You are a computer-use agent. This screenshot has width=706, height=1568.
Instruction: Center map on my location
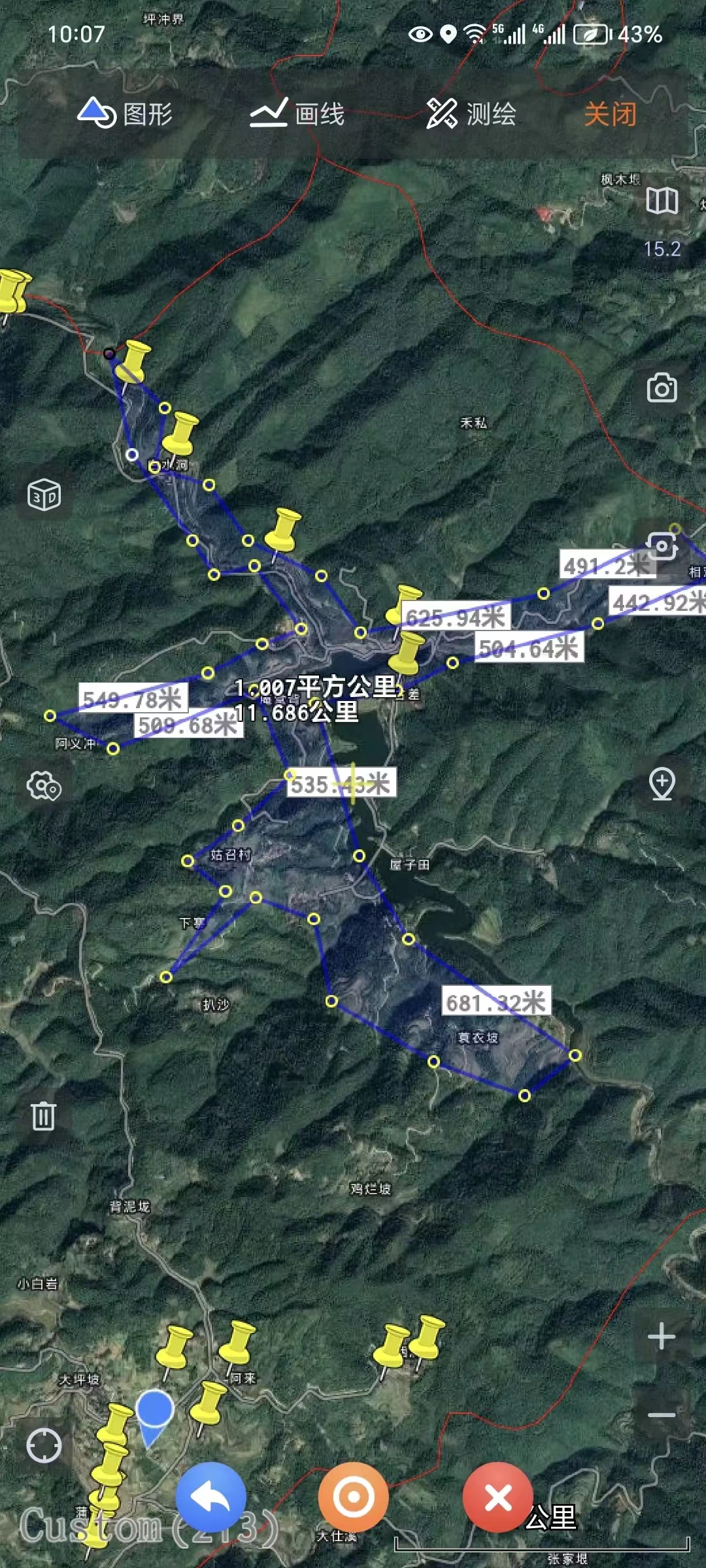click(44, 1446)
